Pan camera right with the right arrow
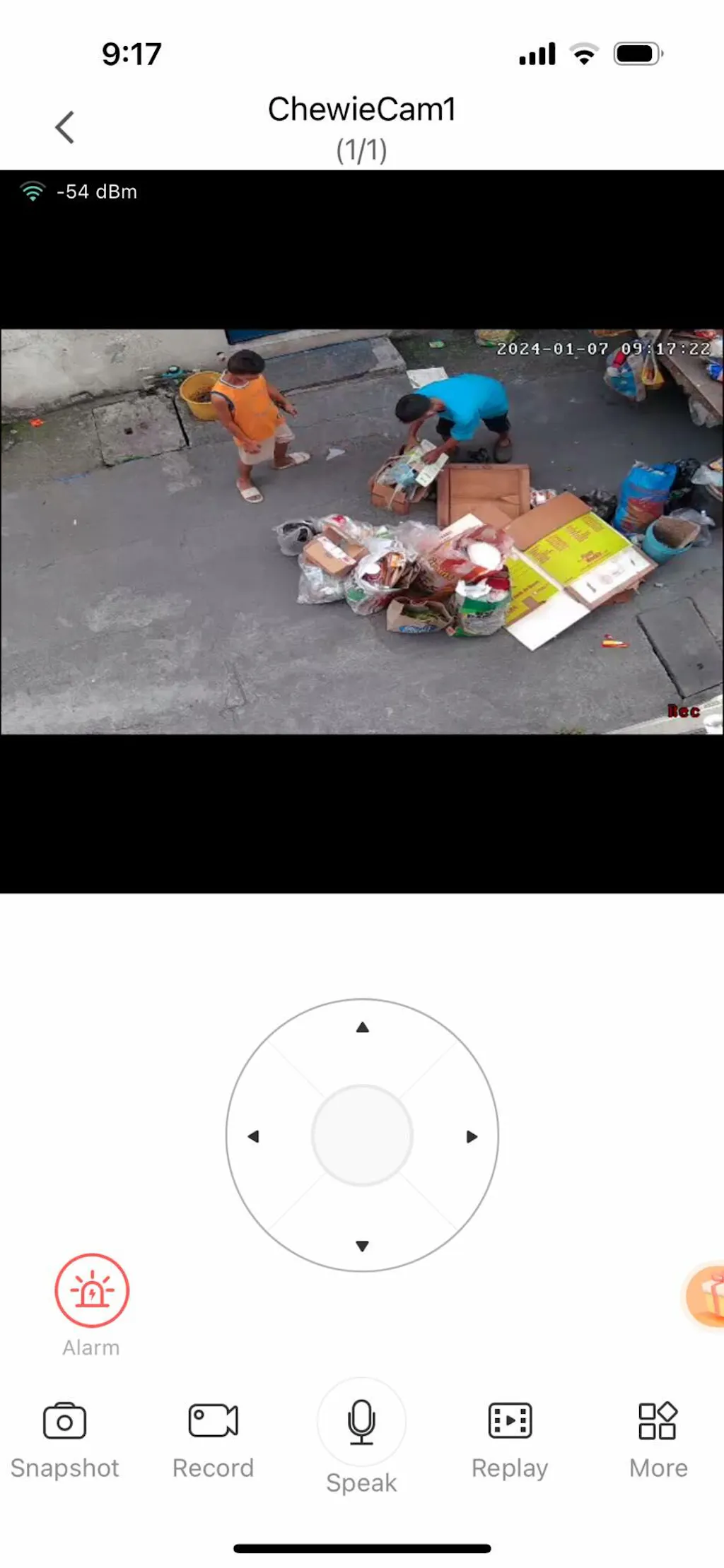 click(472, 1136)
